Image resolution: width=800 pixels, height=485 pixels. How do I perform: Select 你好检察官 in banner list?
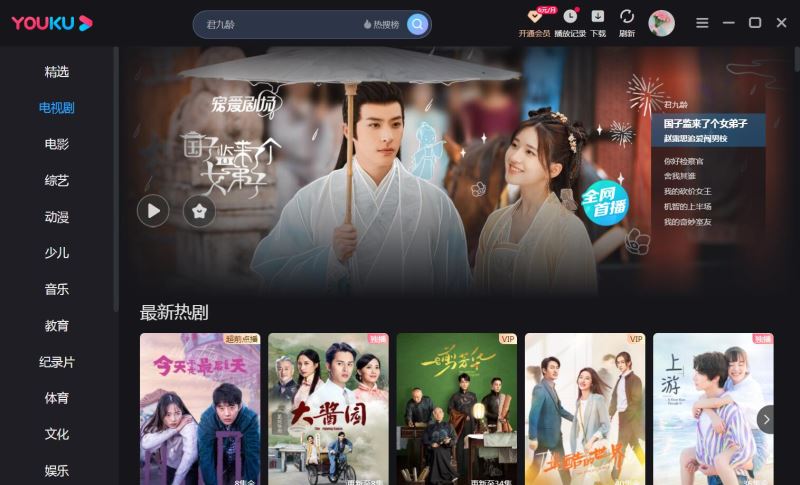point(684,161)
